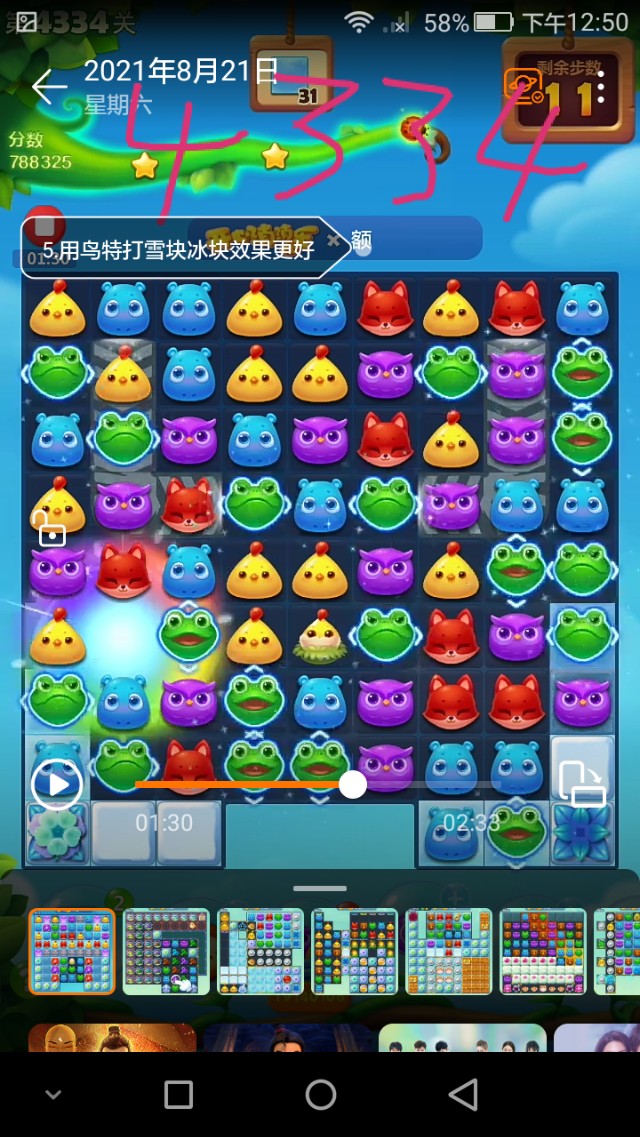Viewport: 640px width, 1137px height.
Task: Play the paused video
Action: pyautogui.click(x=56, y=785)
